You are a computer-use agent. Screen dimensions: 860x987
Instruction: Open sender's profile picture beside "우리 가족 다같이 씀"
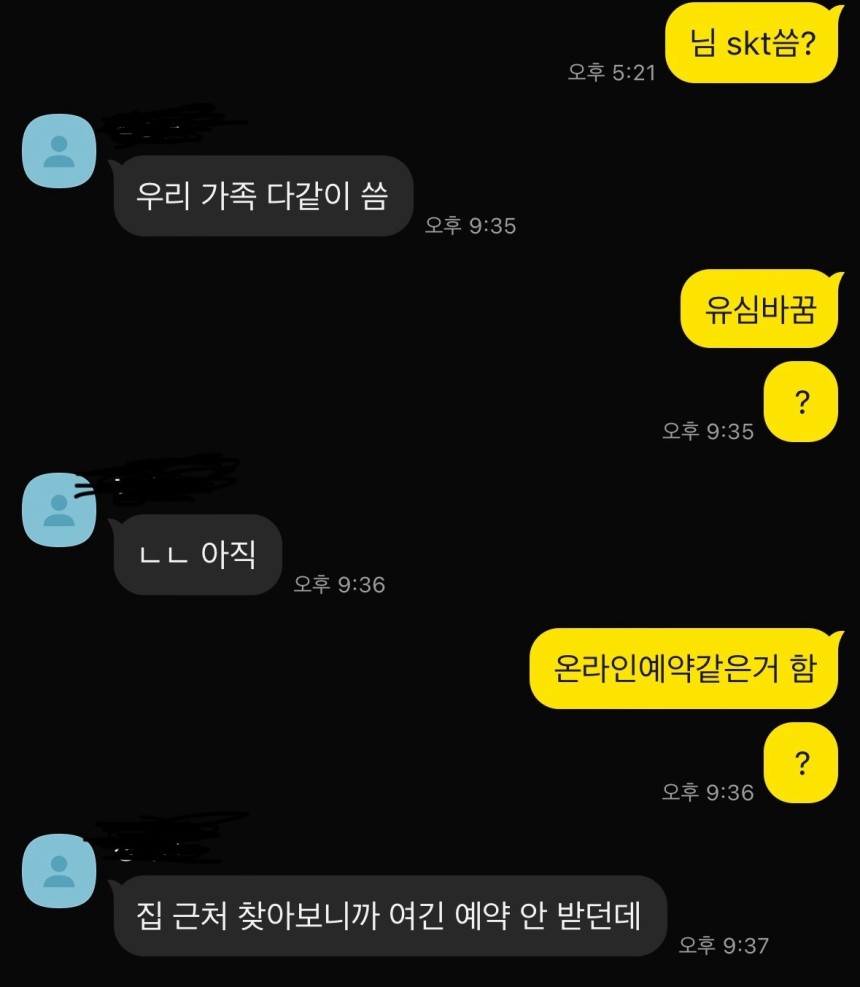(59, 150)
